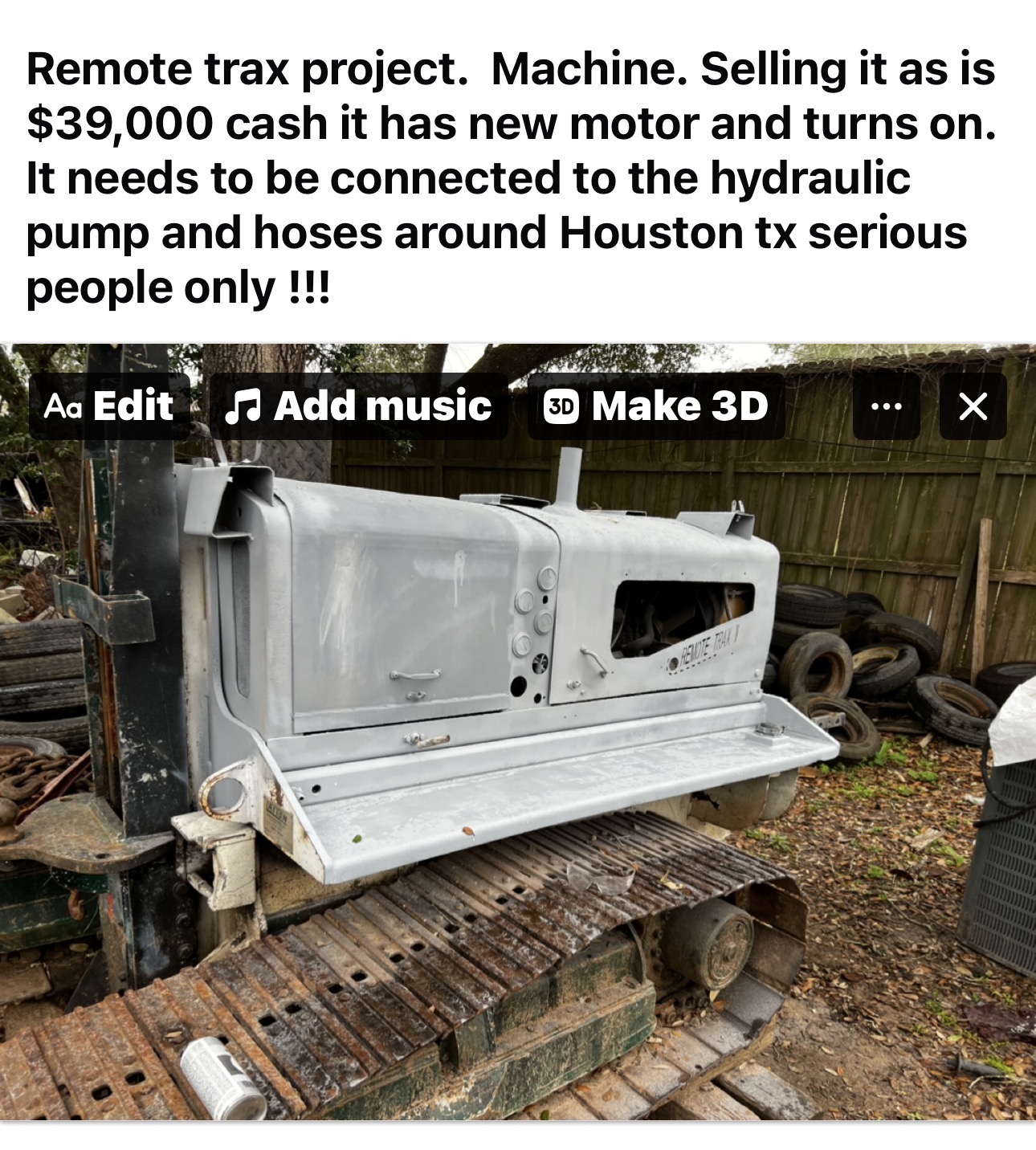Remove the photo with the X
1036x1150 pixels.
click(x=973, y=406)
